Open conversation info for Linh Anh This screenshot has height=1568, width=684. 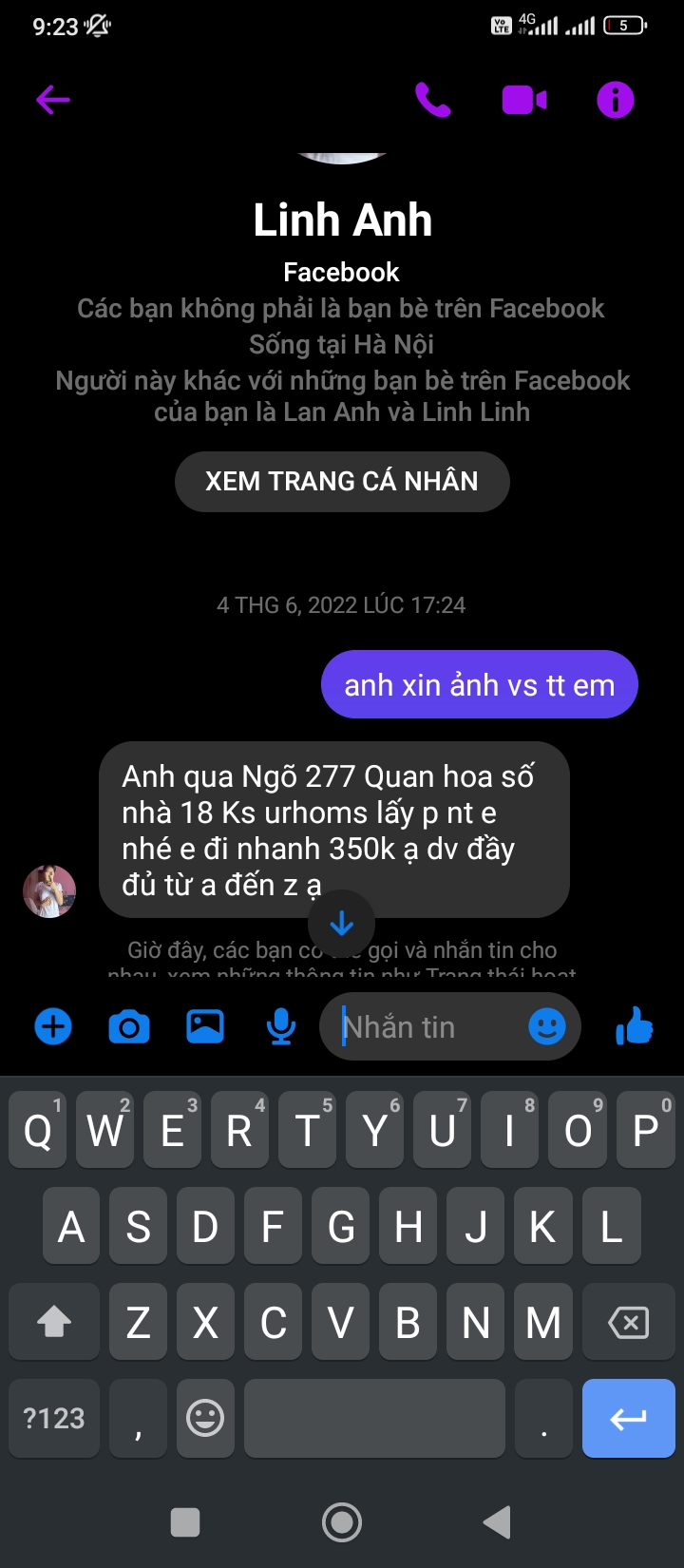pos(615,100)
